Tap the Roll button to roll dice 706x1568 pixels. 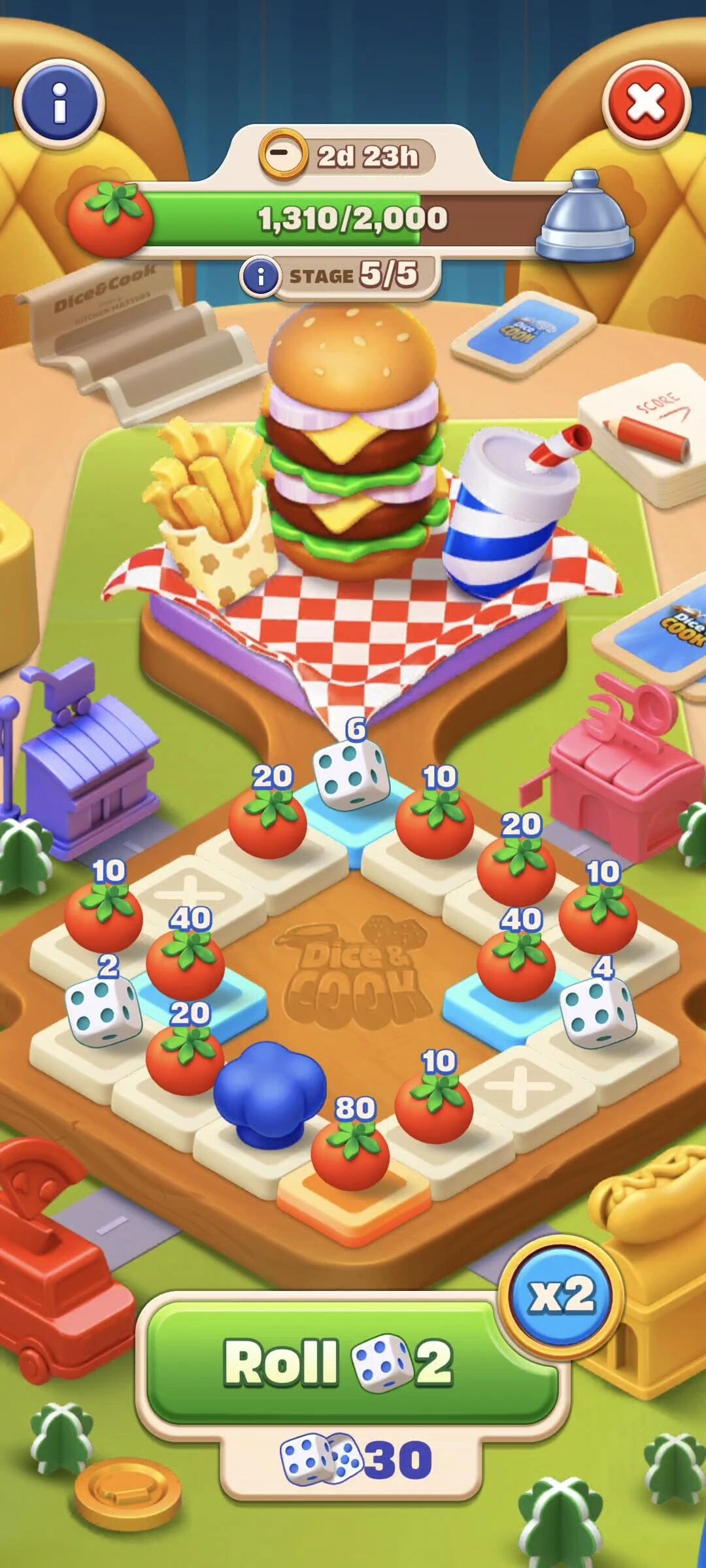340,1363
